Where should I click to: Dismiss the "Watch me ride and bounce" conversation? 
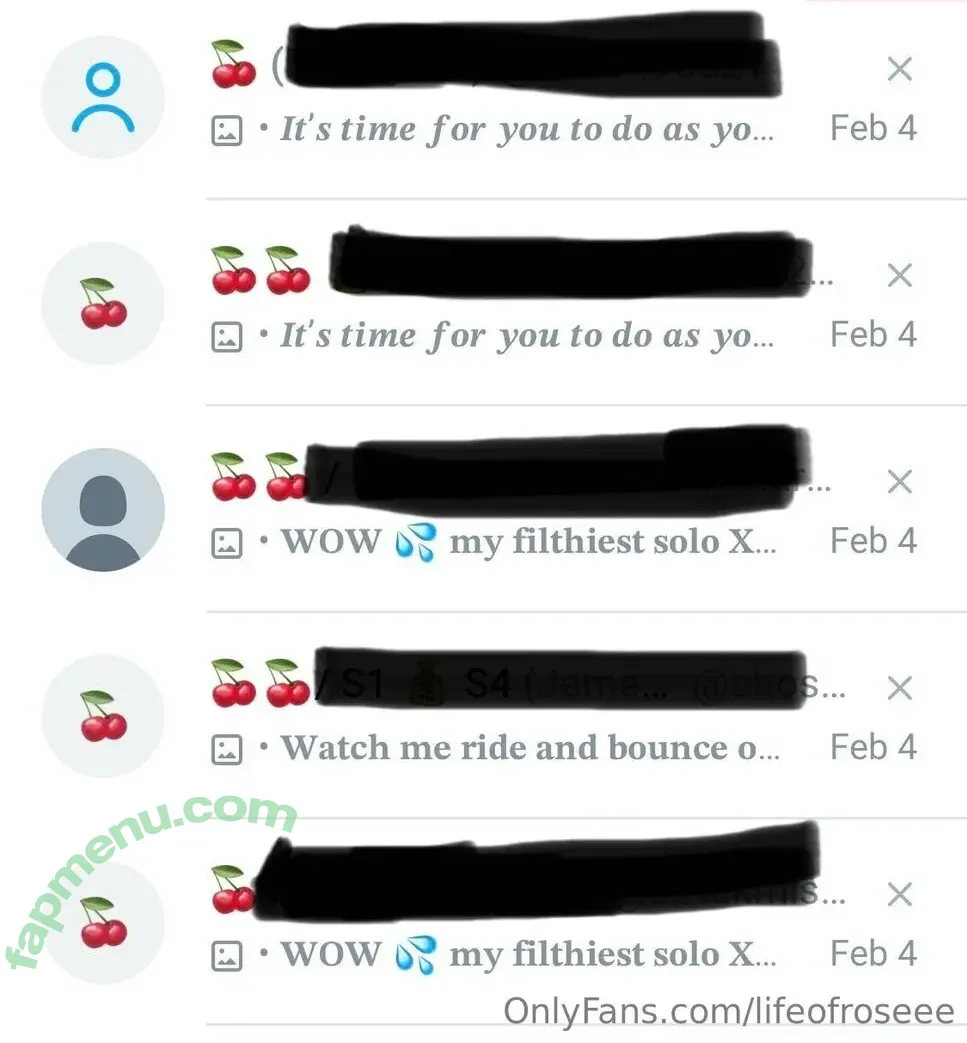[900, 688]
